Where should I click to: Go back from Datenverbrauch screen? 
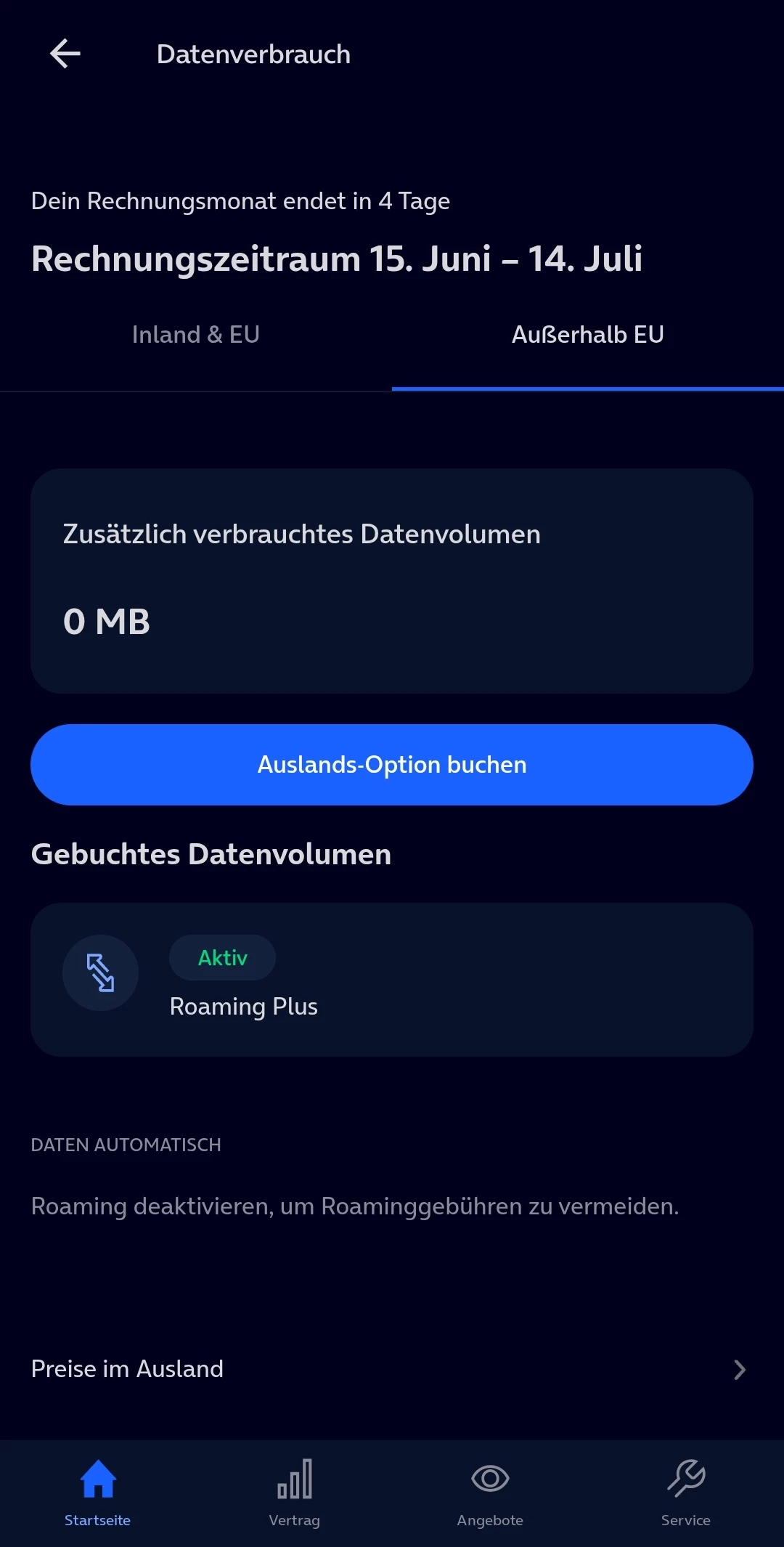click(x=65, y=54)
